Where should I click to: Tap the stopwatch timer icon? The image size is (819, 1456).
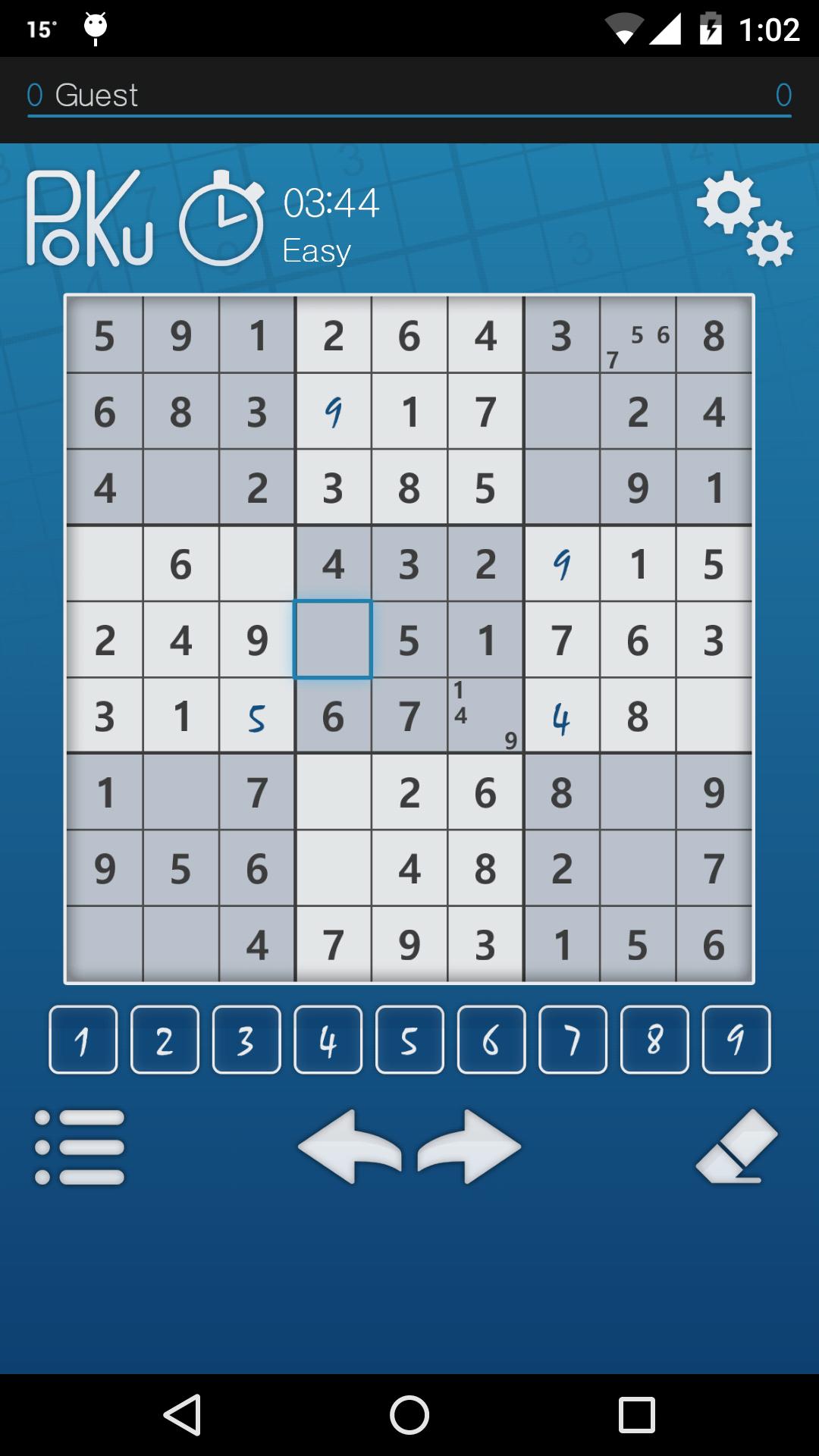pyautogui.click(x=224, y=220)
